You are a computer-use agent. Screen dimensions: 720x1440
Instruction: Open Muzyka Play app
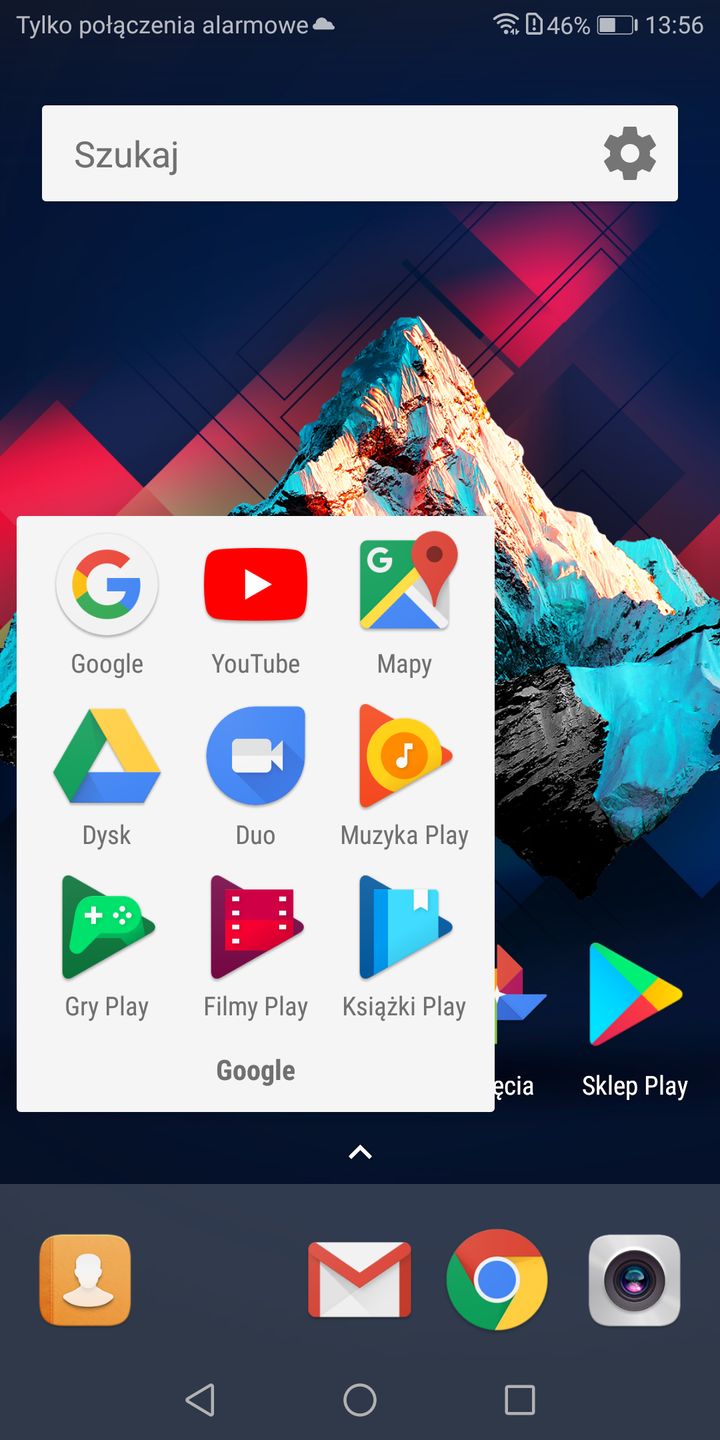click(x=405, y=757)
